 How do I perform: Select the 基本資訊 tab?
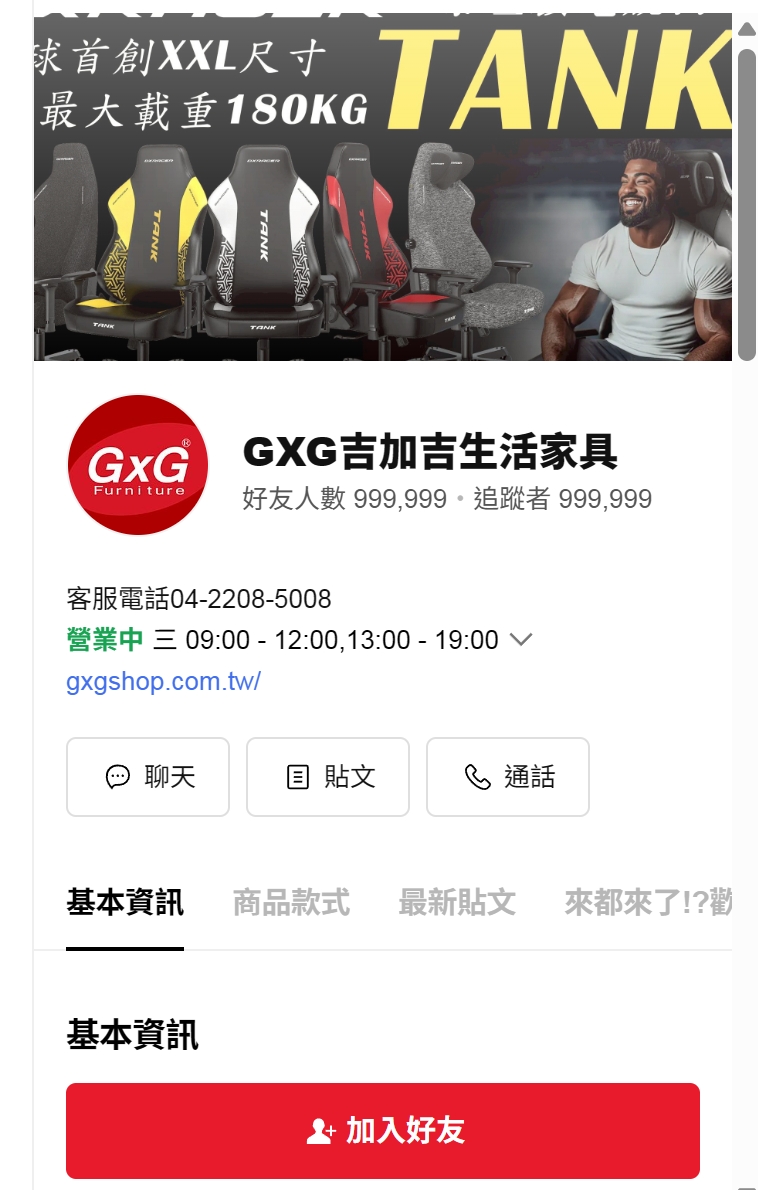125,903
